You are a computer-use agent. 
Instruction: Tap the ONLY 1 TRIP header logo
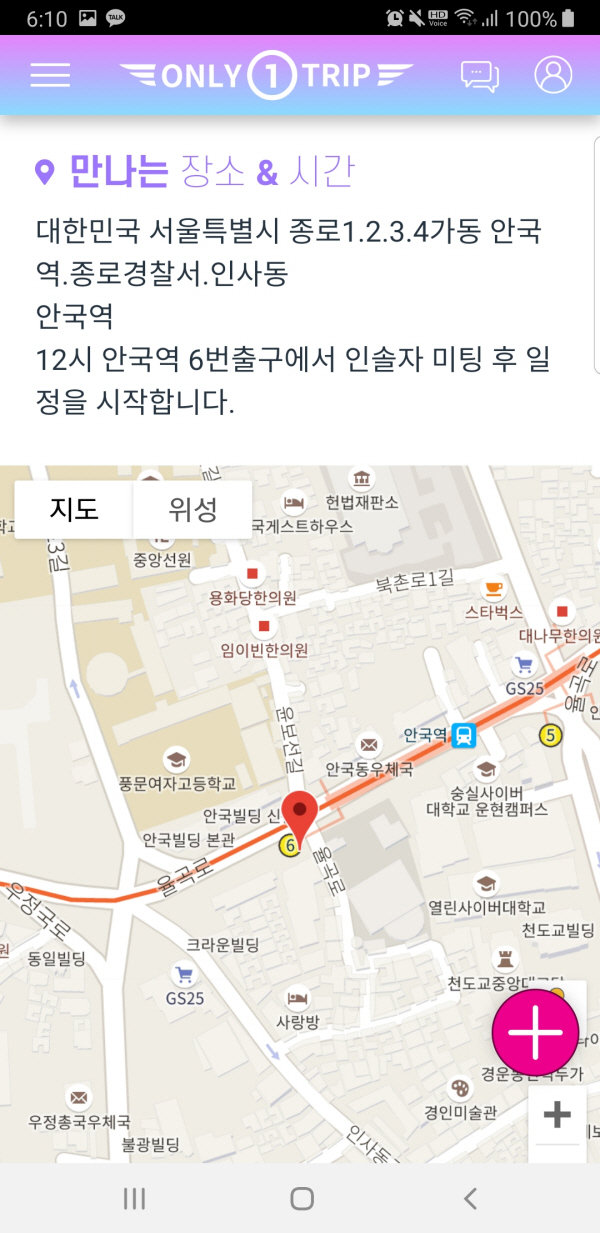point(266,76)
